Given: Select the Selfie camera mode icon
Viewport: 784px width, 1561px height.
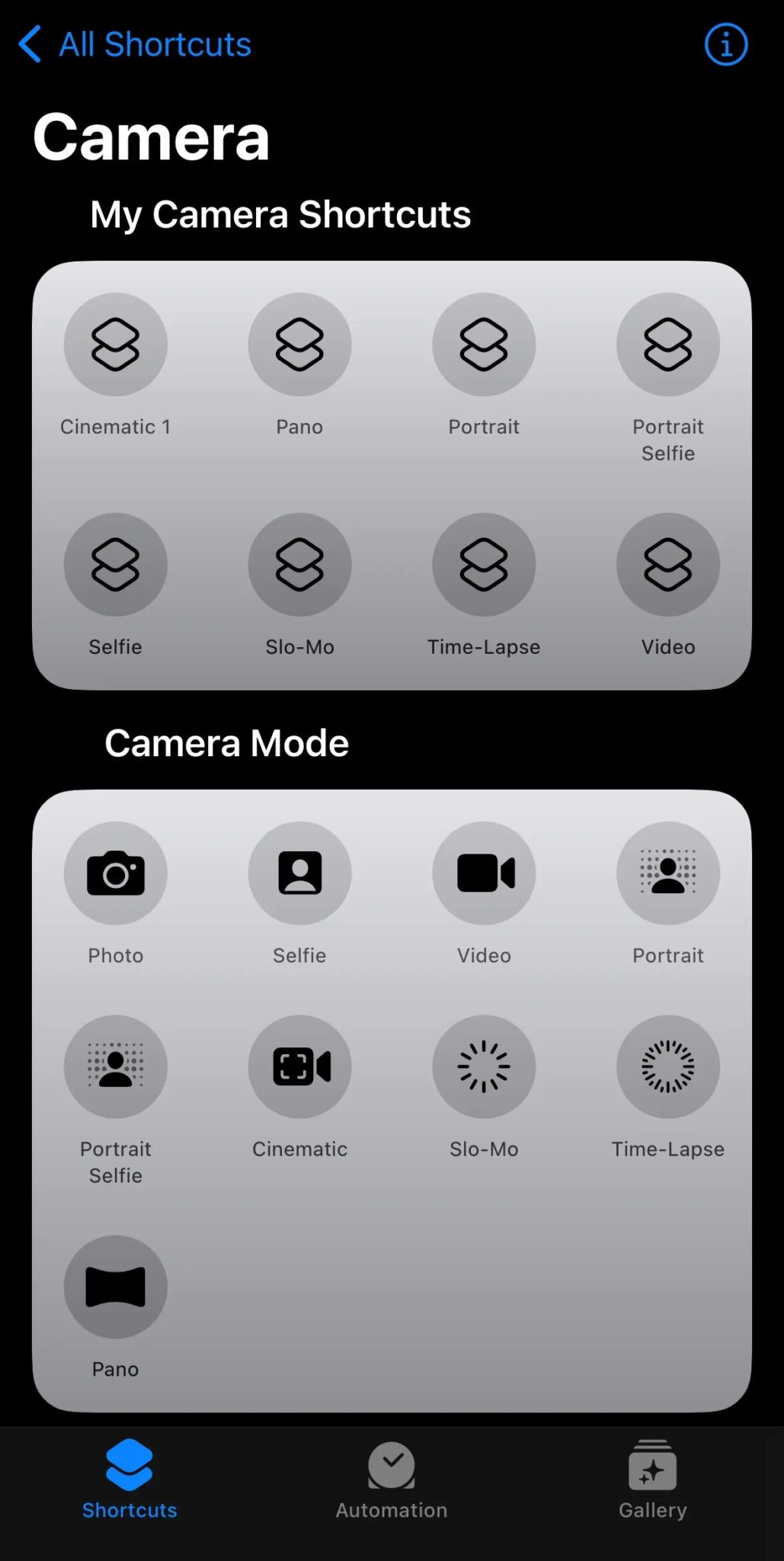Looking at the screenshot, I should click(x=299, y=873).
